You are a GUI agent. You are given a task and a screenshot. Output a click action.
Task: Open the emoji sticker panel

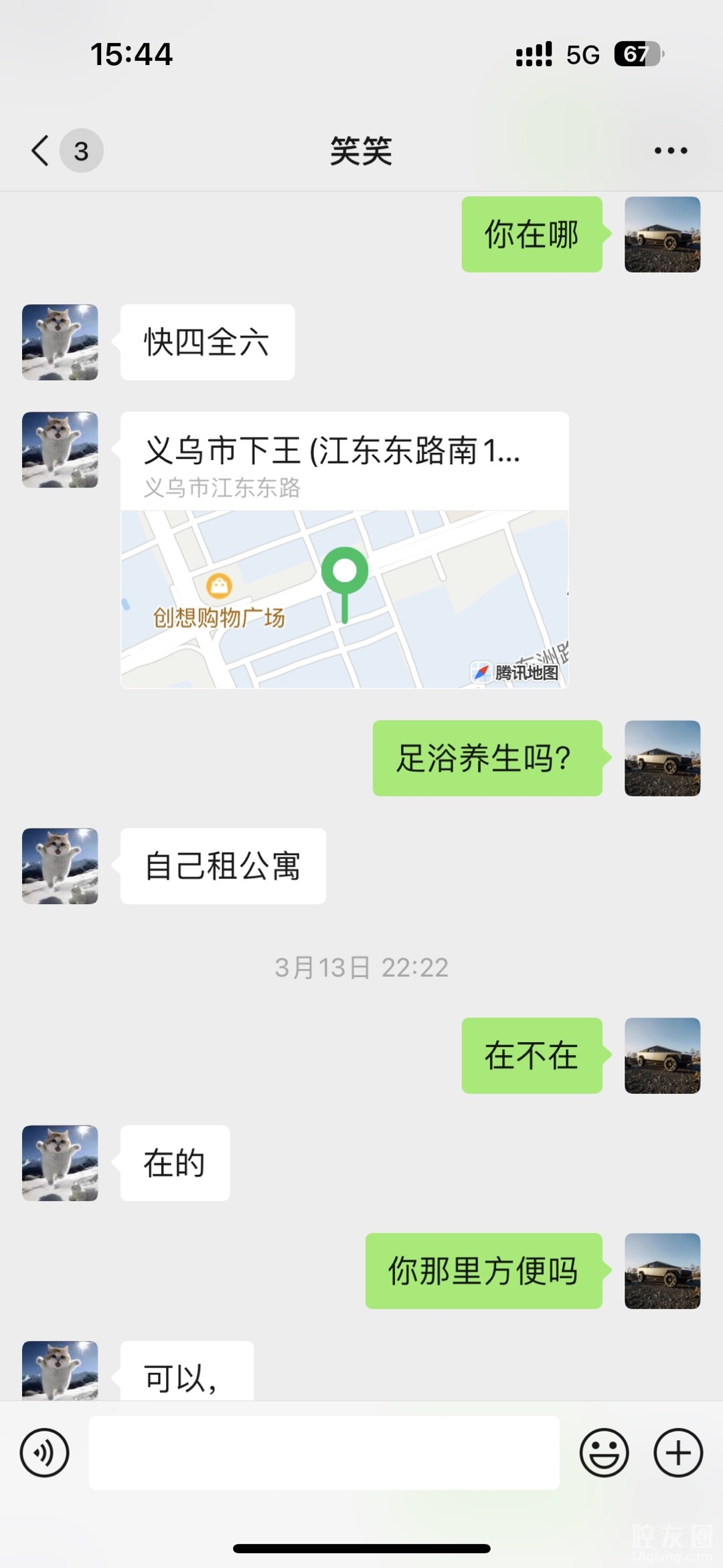point(604,1453)
